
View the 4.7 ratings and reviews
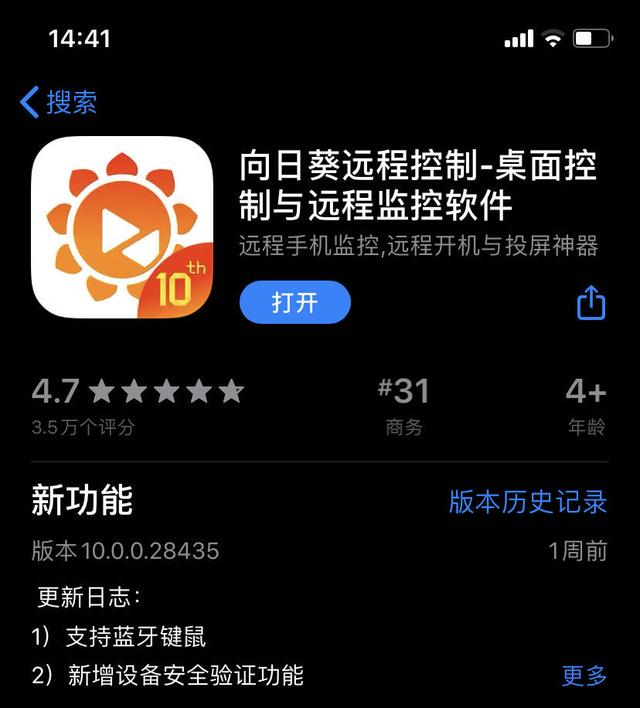pos(137,405)
